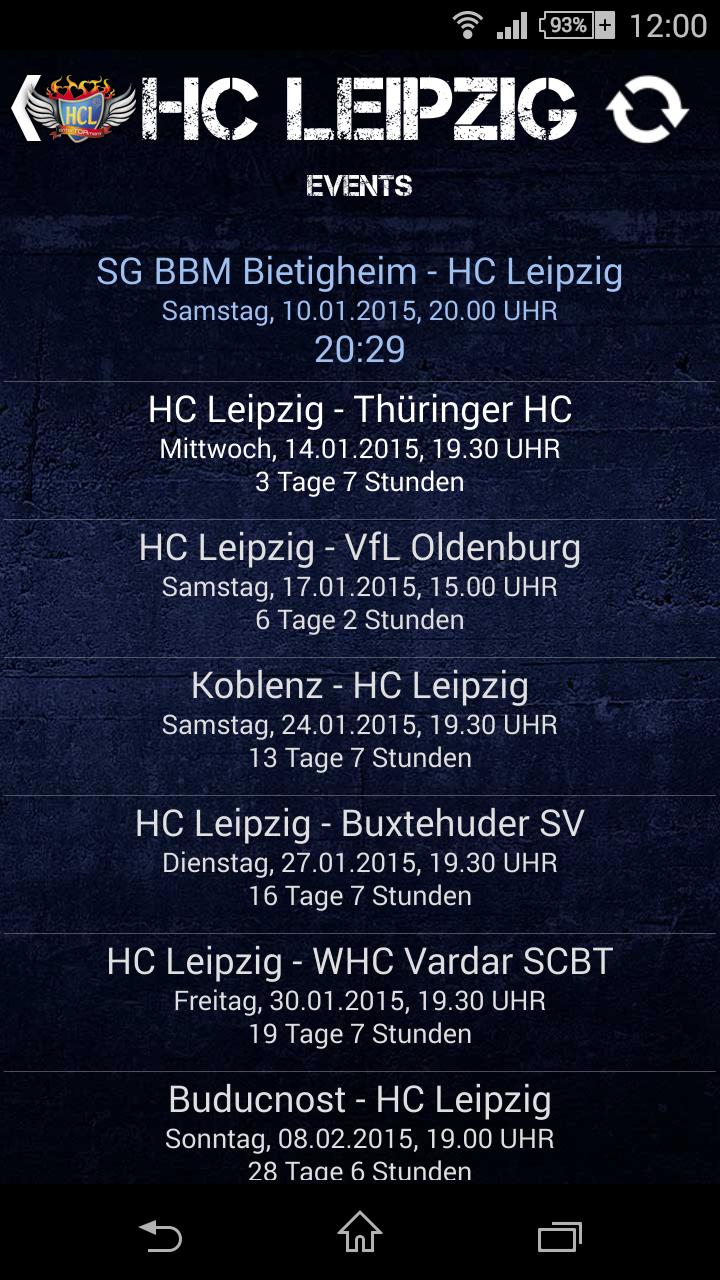Open SG BBM Bietigheim - HC Leipzig event

pos(360,308)
